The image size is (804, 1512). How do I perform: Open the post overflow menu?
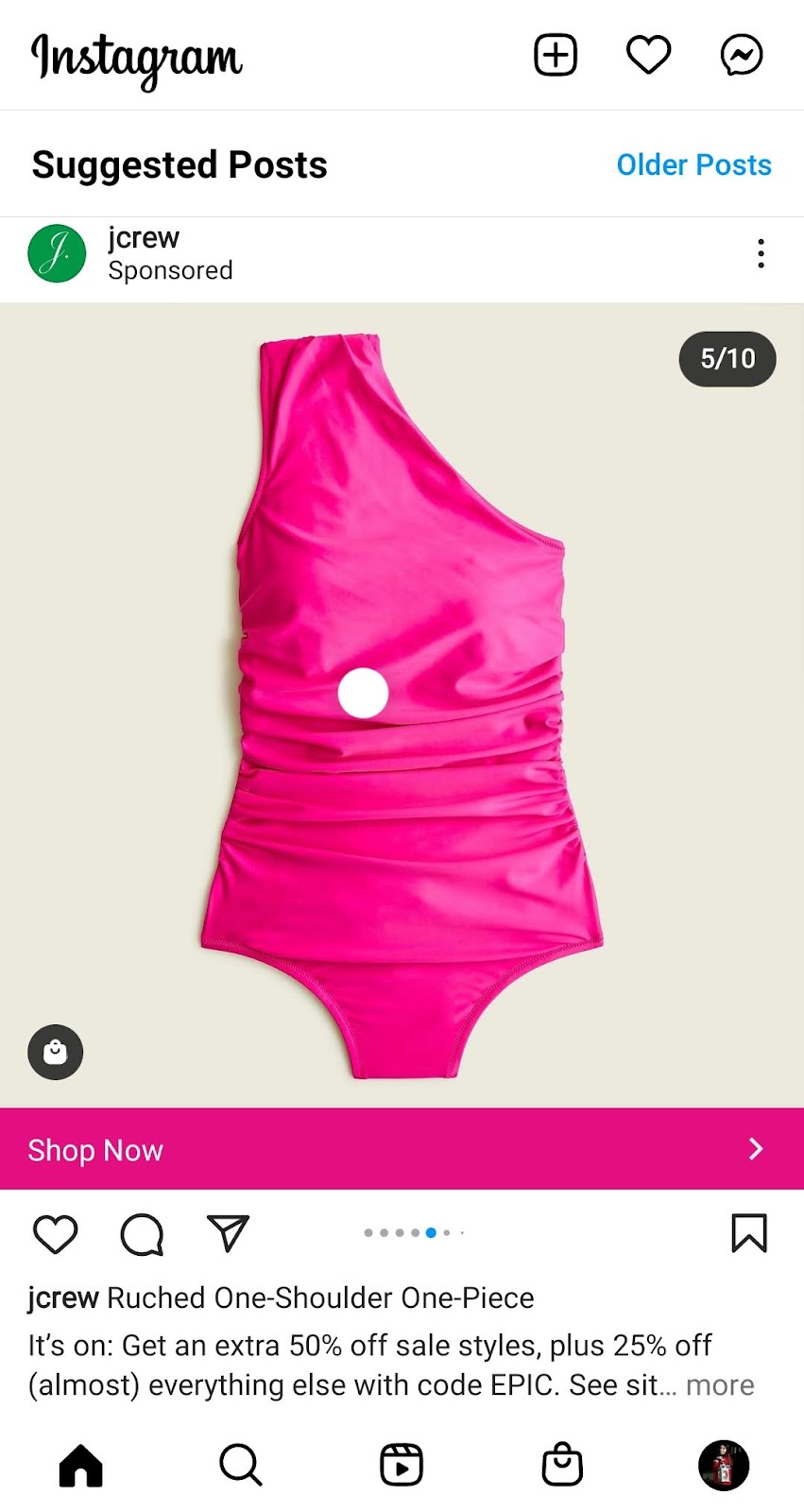[761, 253]
